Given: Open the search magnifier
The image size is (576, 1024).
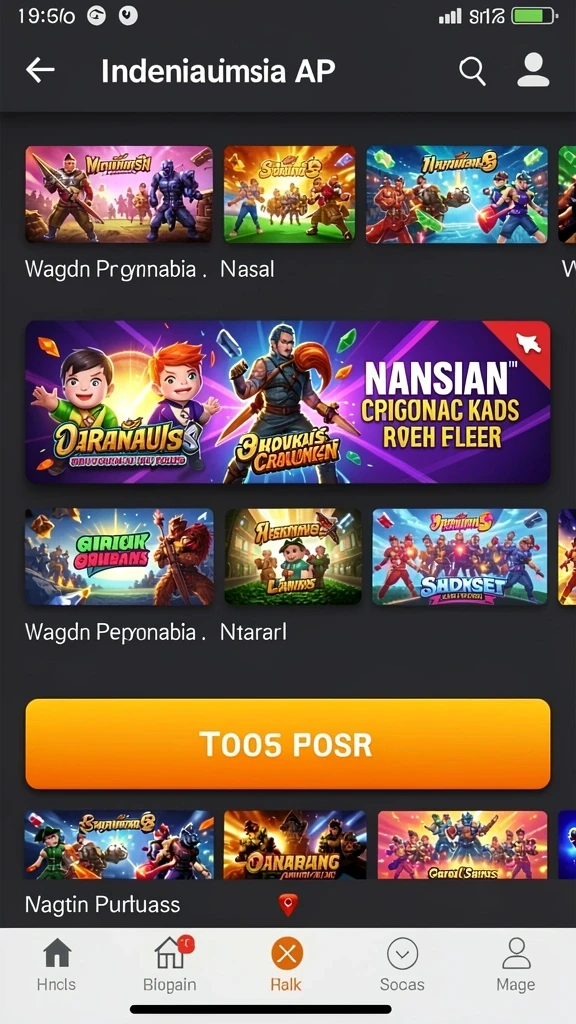Looking at the screenshot, I should tap(472, 71).
